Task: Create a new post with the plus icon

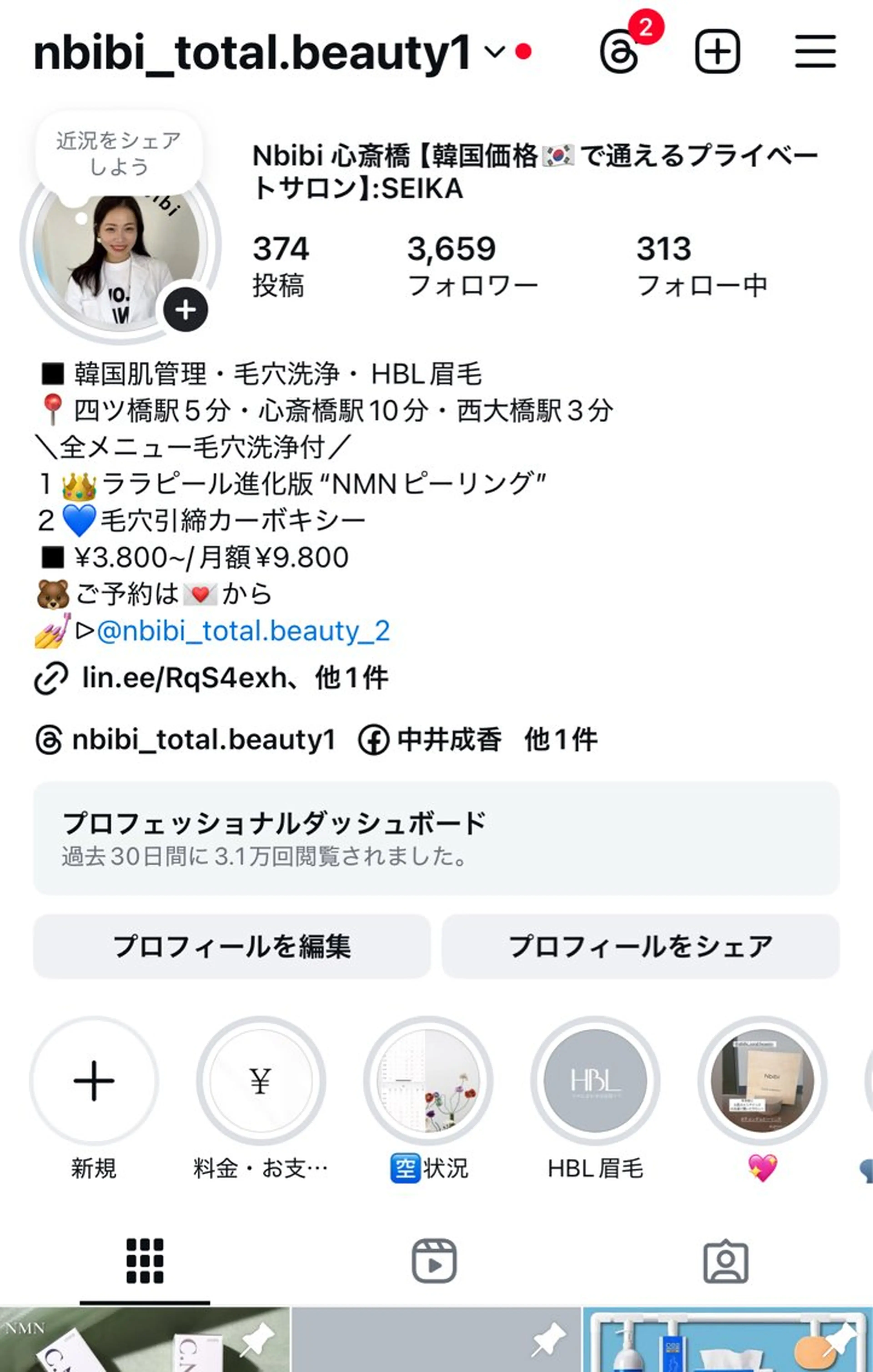Action: 717,51
